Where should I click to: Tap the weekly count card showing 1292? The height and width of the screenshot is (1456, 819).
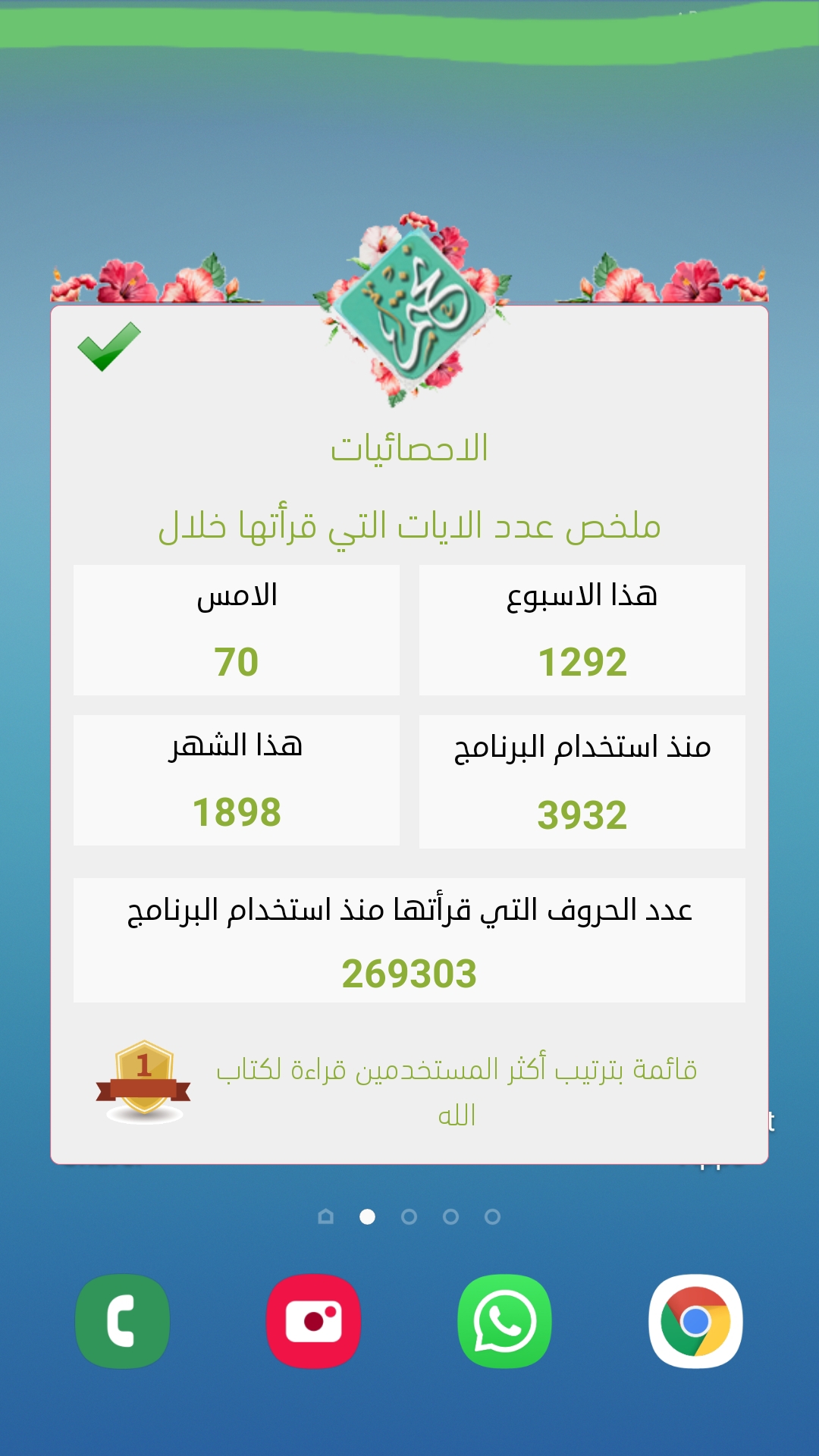click(582, 629)
